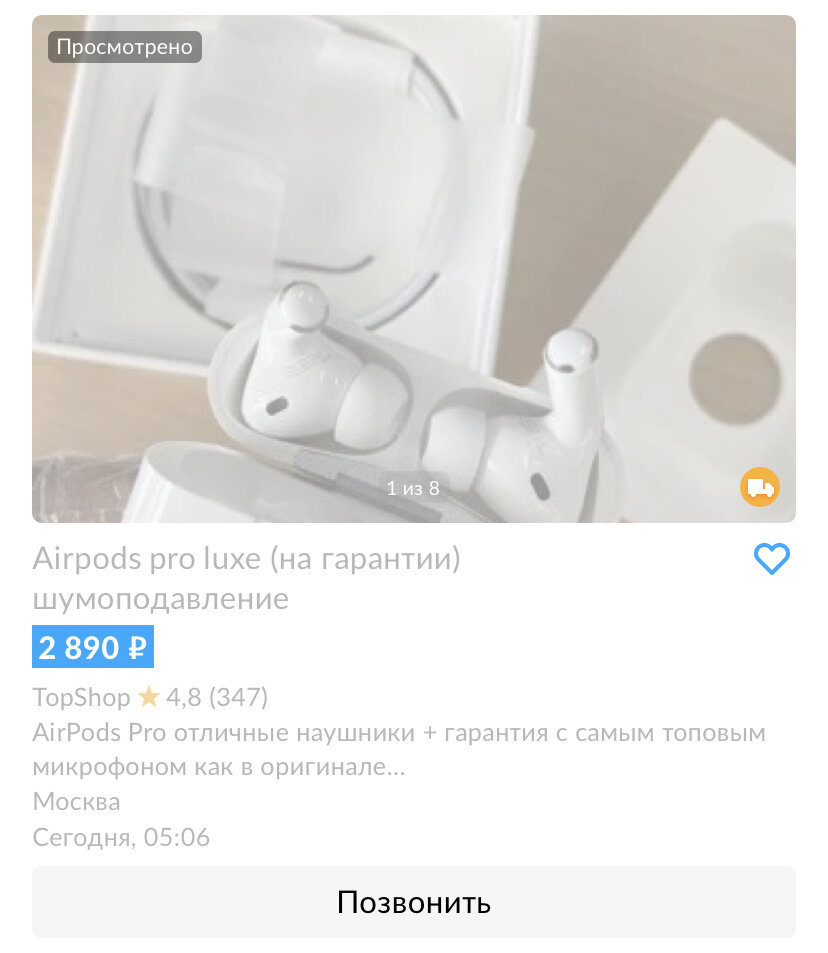The height and width of the screenshot is (953, 828).
Task: Select the AirPods Pro description text line
Action: point(400,732)
